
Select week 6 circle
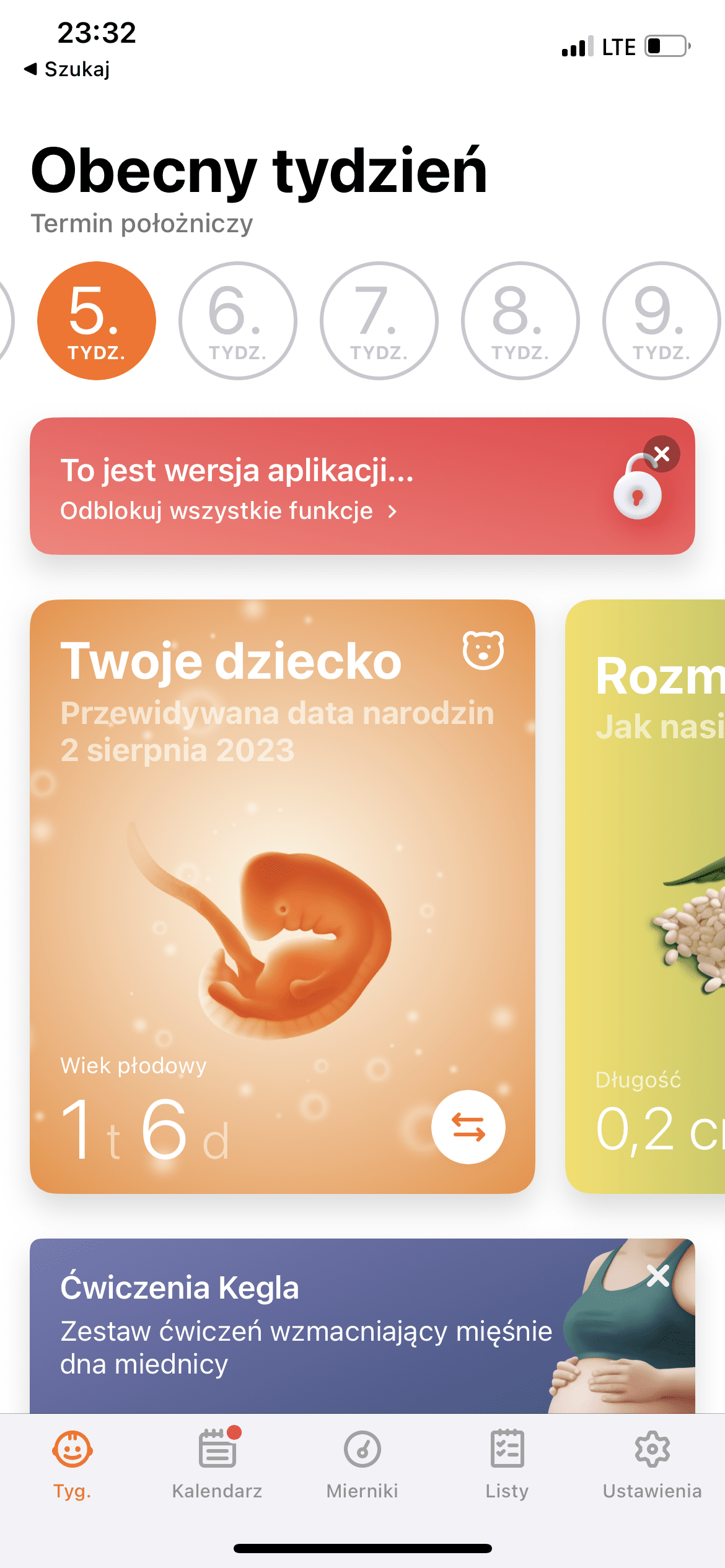point(238,321)
